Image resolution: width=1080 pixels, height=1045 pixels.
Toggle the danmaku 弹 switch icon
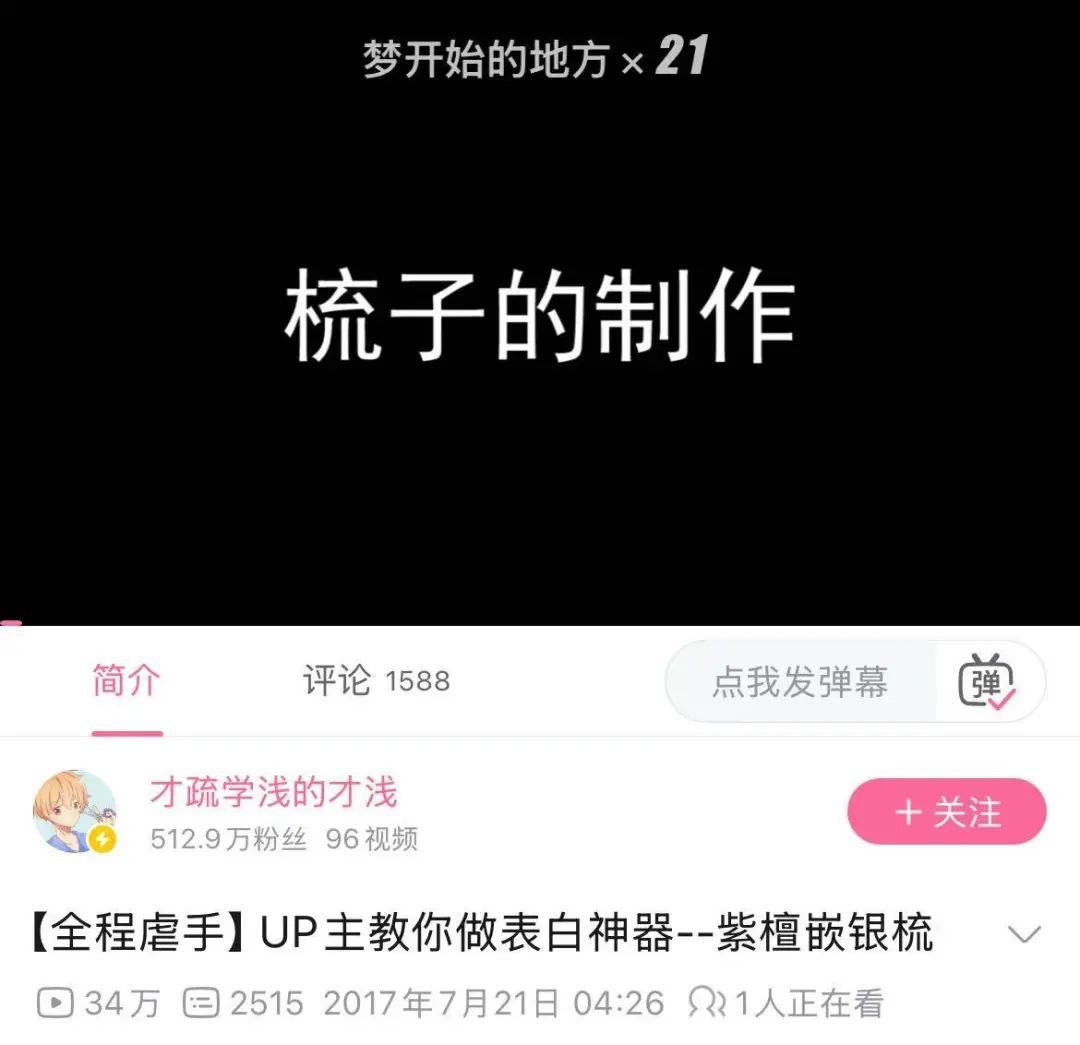point(986,682)
